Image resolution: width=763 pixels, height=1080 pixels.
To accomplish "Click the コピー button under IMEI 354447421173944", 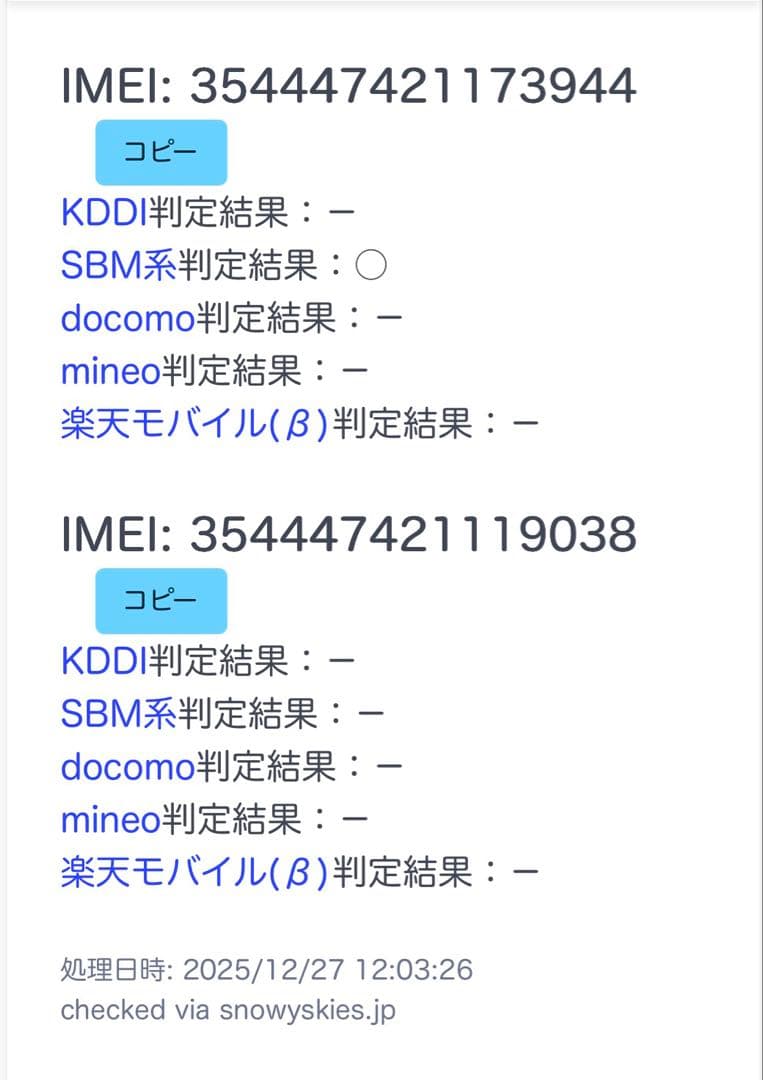I will tap(160, 152).
